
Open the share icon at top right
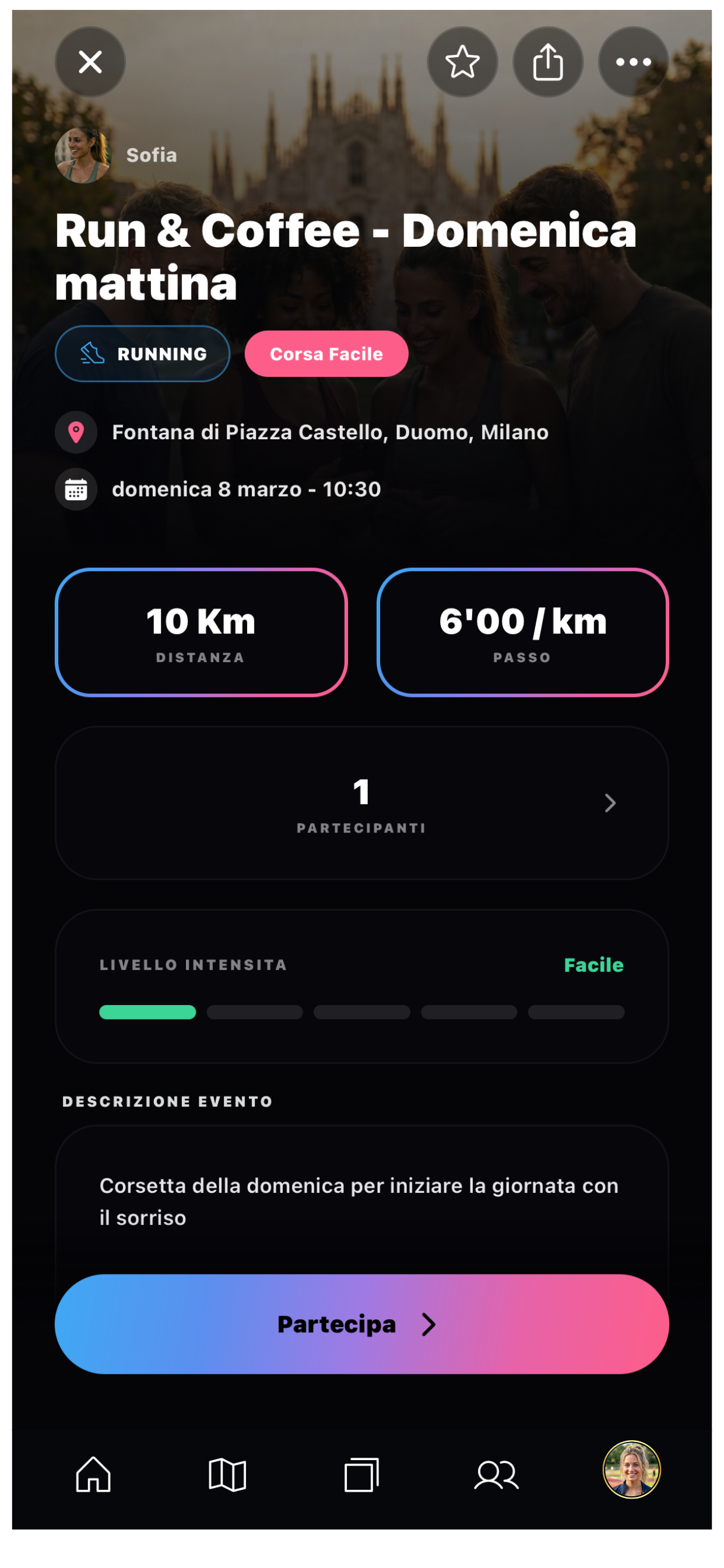[x=547, y=62]
